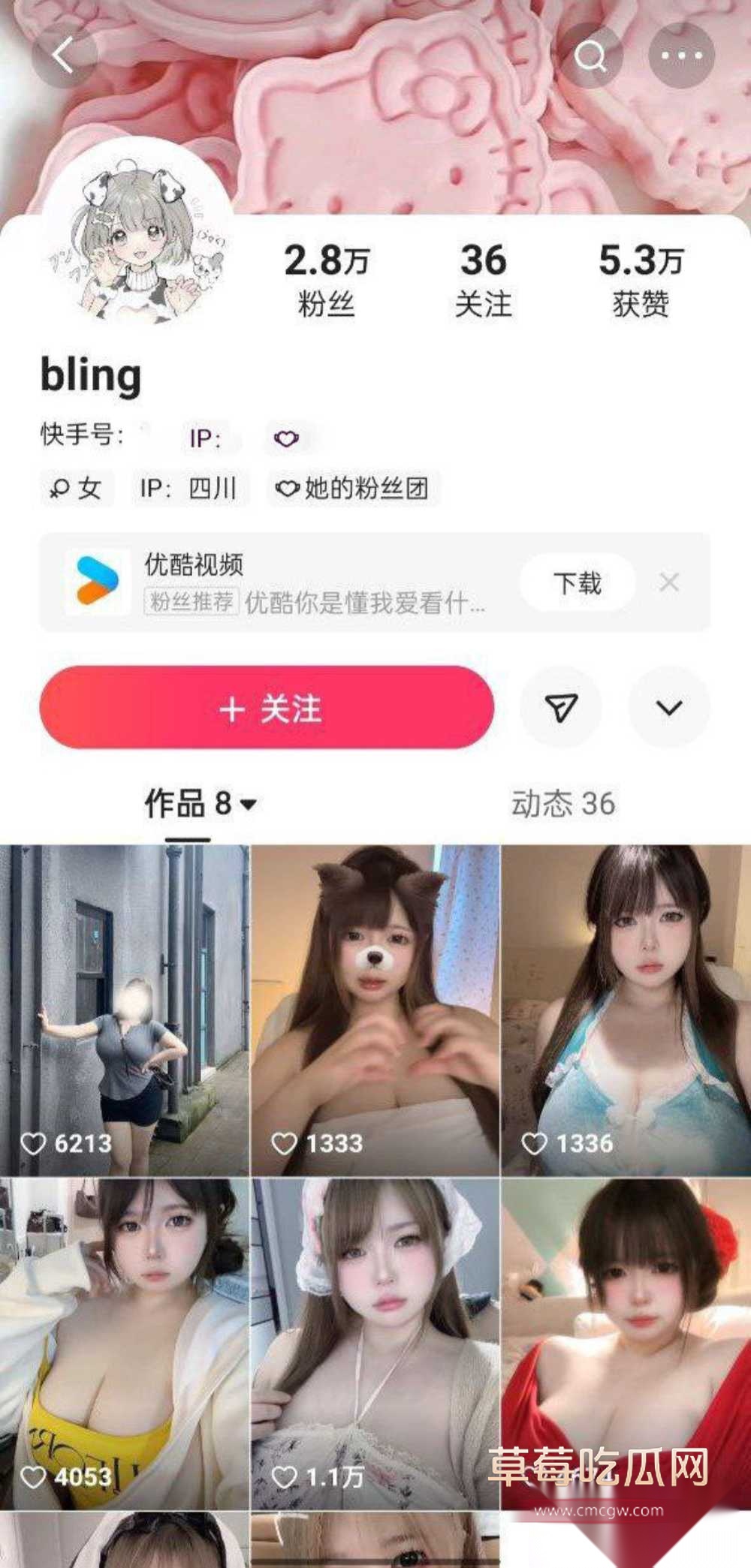This screenshot has height=1568, width=751.
Task: Expand the down-chevron for suggested accounts
Action: point(668,707)
